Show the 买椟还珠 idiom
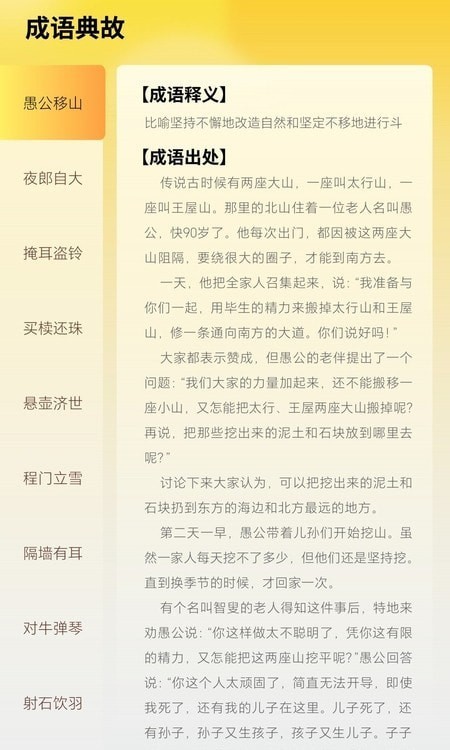 point(53,328)
